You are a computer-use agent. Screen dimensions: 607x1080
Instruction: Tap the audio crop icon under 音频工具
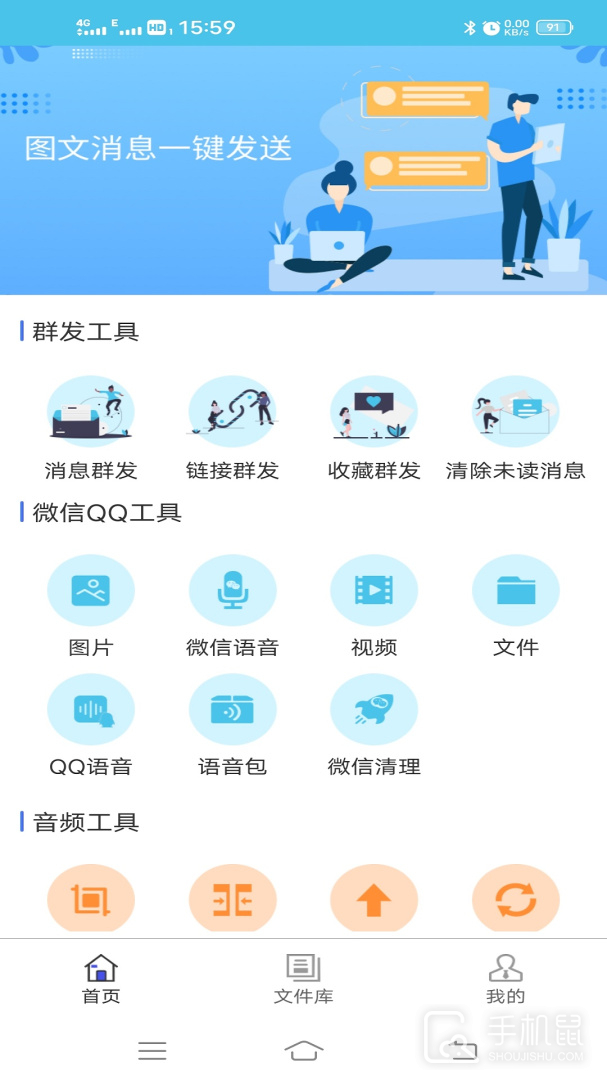pos(91,900)
